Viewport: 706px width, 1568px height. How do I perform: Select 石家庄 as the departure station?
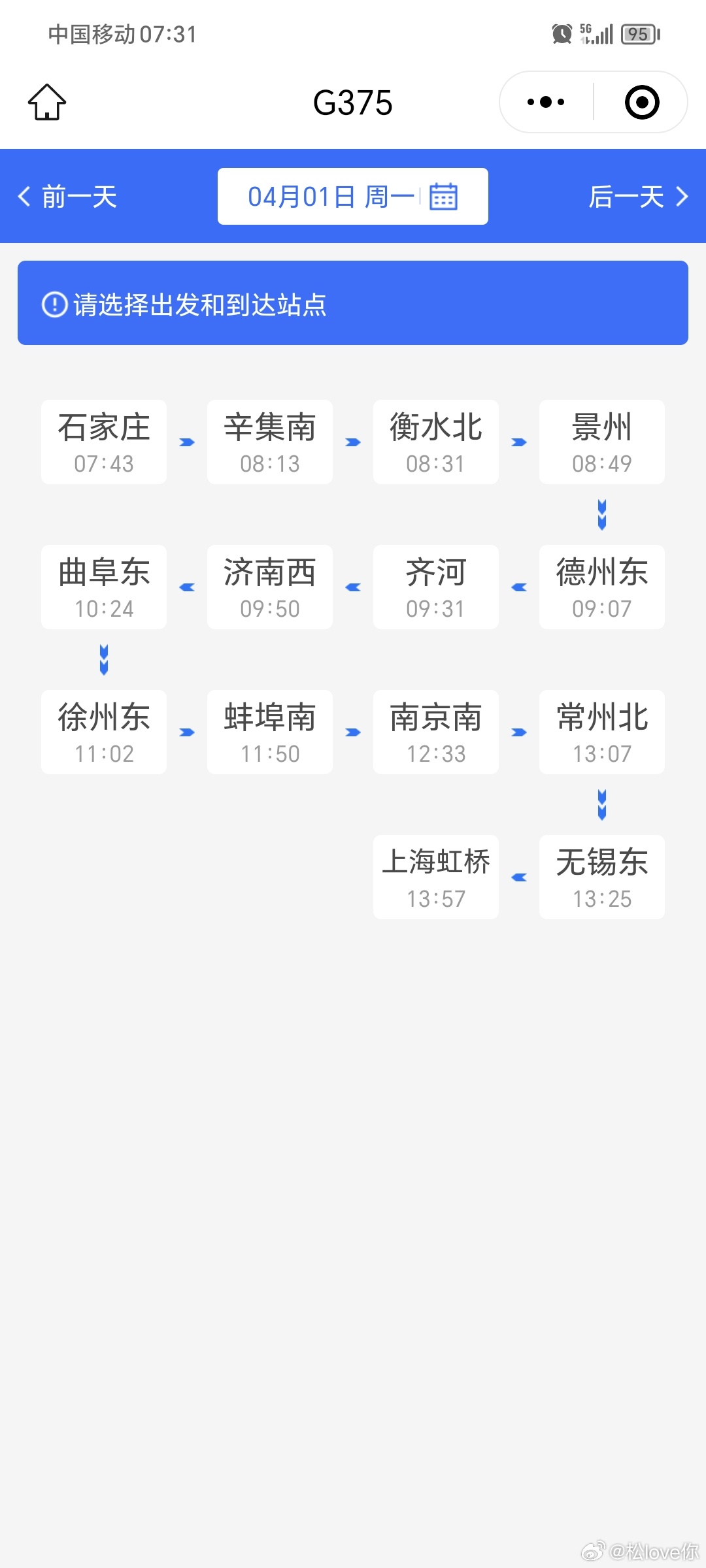tap(103, 442)
